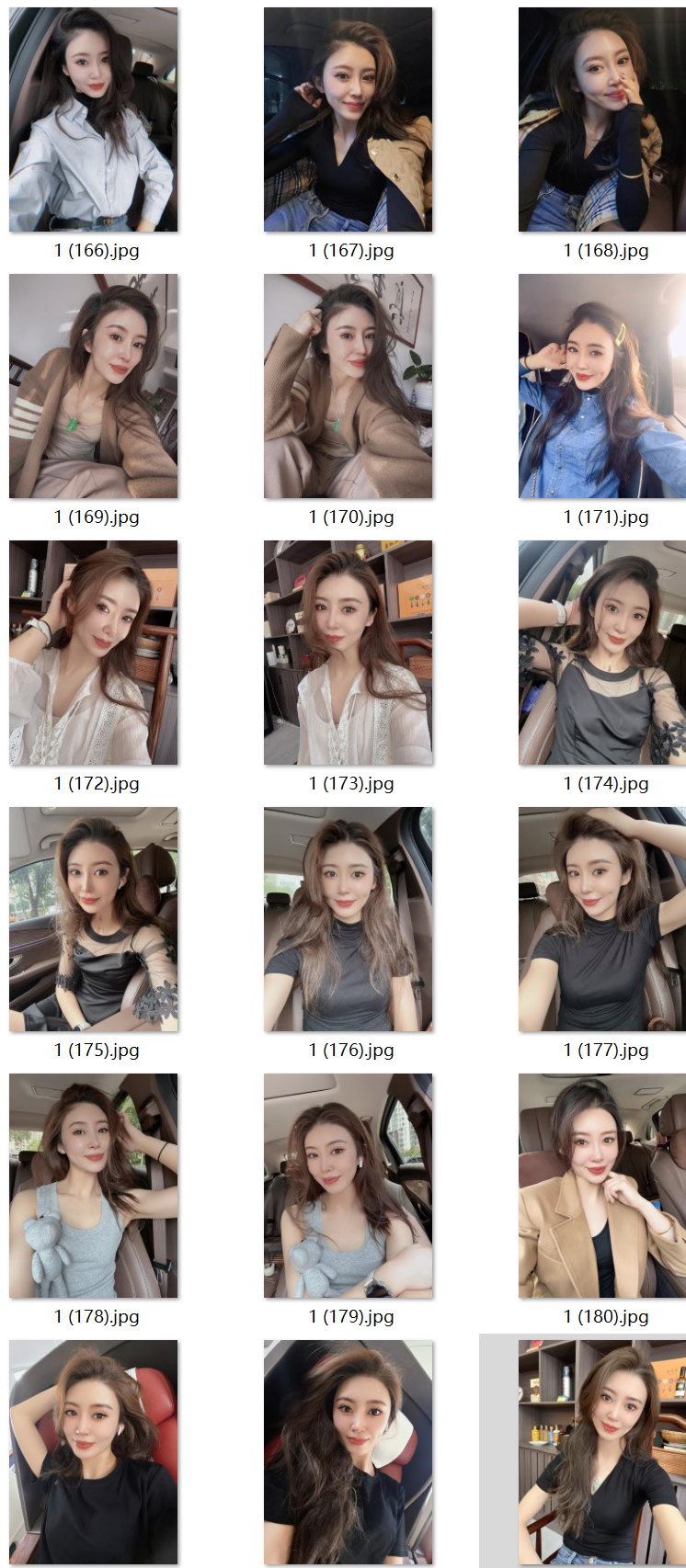Tap the photo 1 (169).jpg
This screenshot has height=1568, width=686.
93,386
